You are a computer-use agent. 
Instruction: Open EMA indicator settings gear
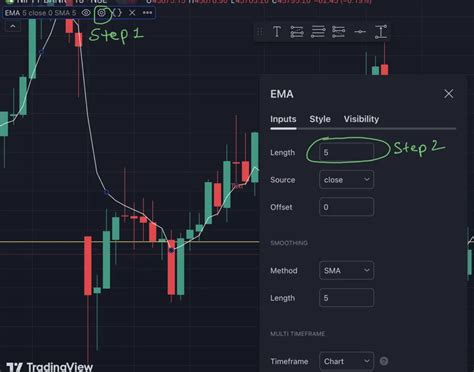[101, 13]
